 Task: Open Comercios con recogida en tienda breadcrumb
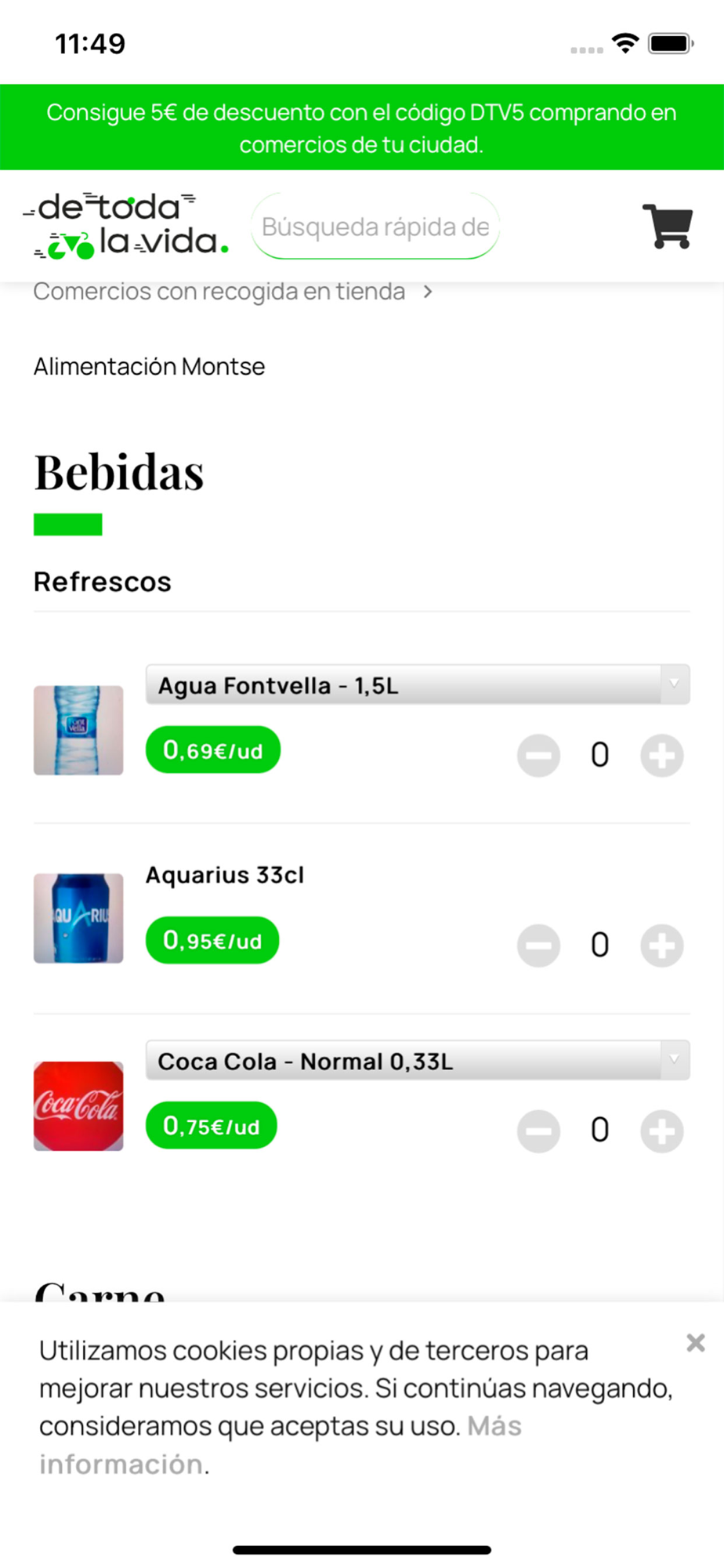click(x=219, y=292)
